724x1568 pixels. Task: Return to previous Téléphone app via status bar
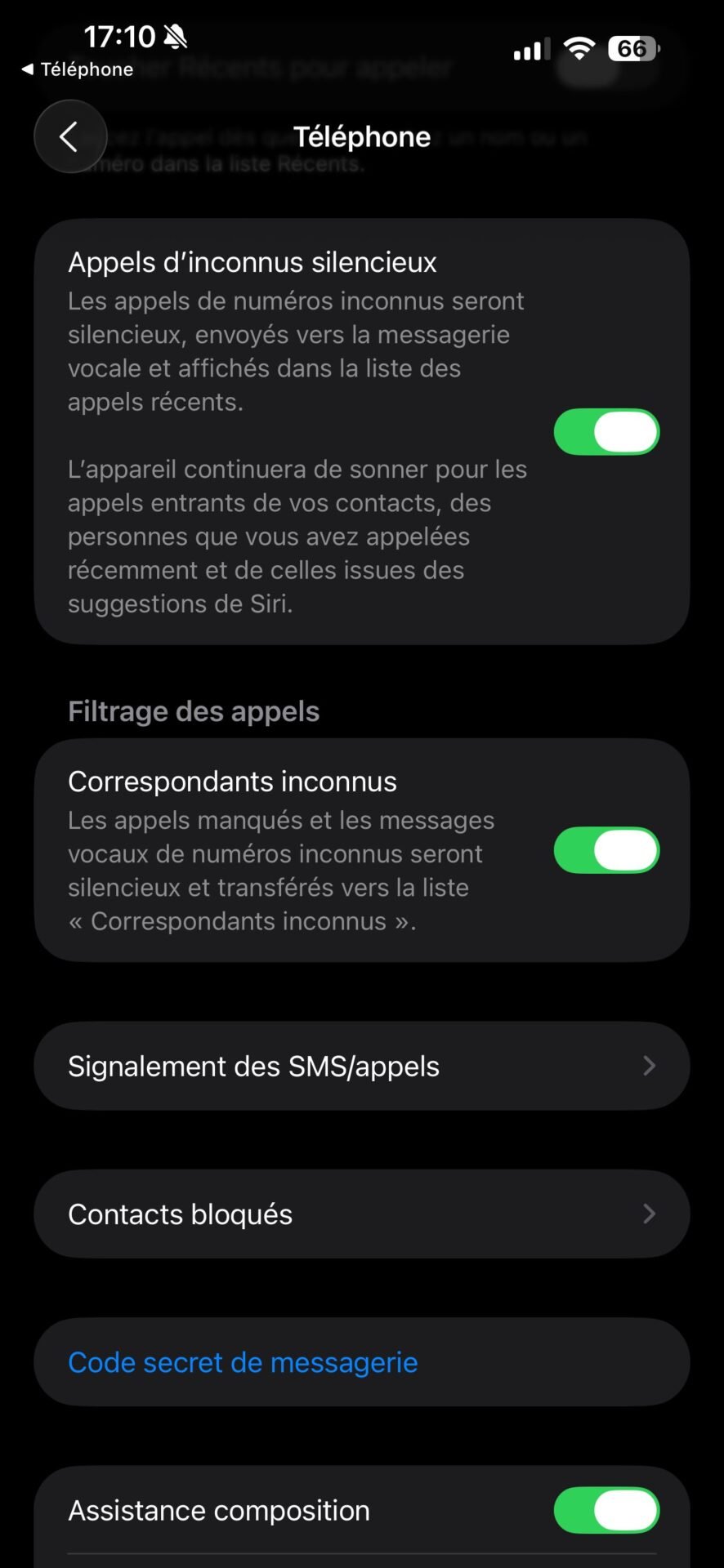point(78,69)
